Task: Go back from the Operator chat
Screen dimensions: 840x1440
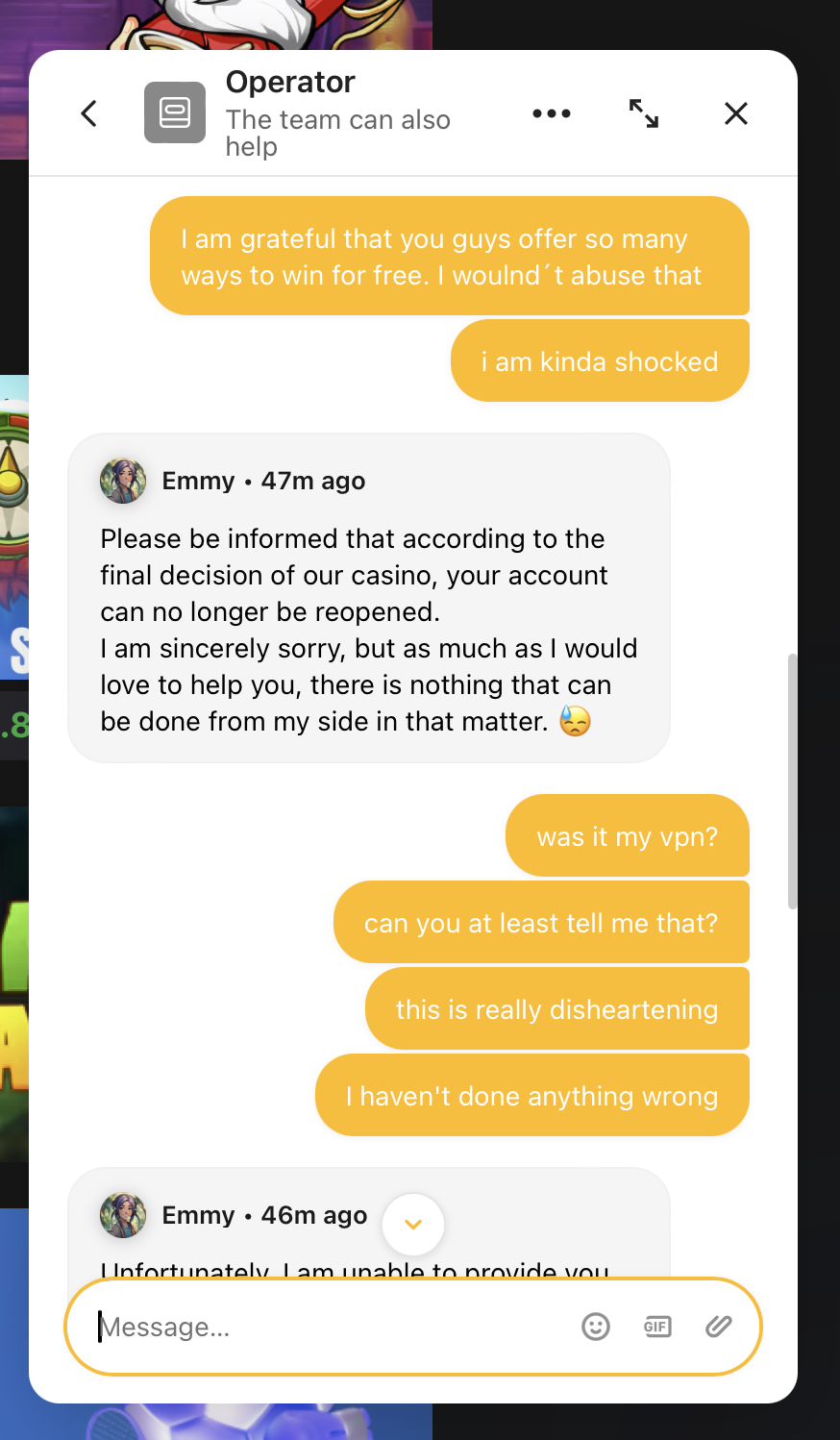Action: click(88, 113)
